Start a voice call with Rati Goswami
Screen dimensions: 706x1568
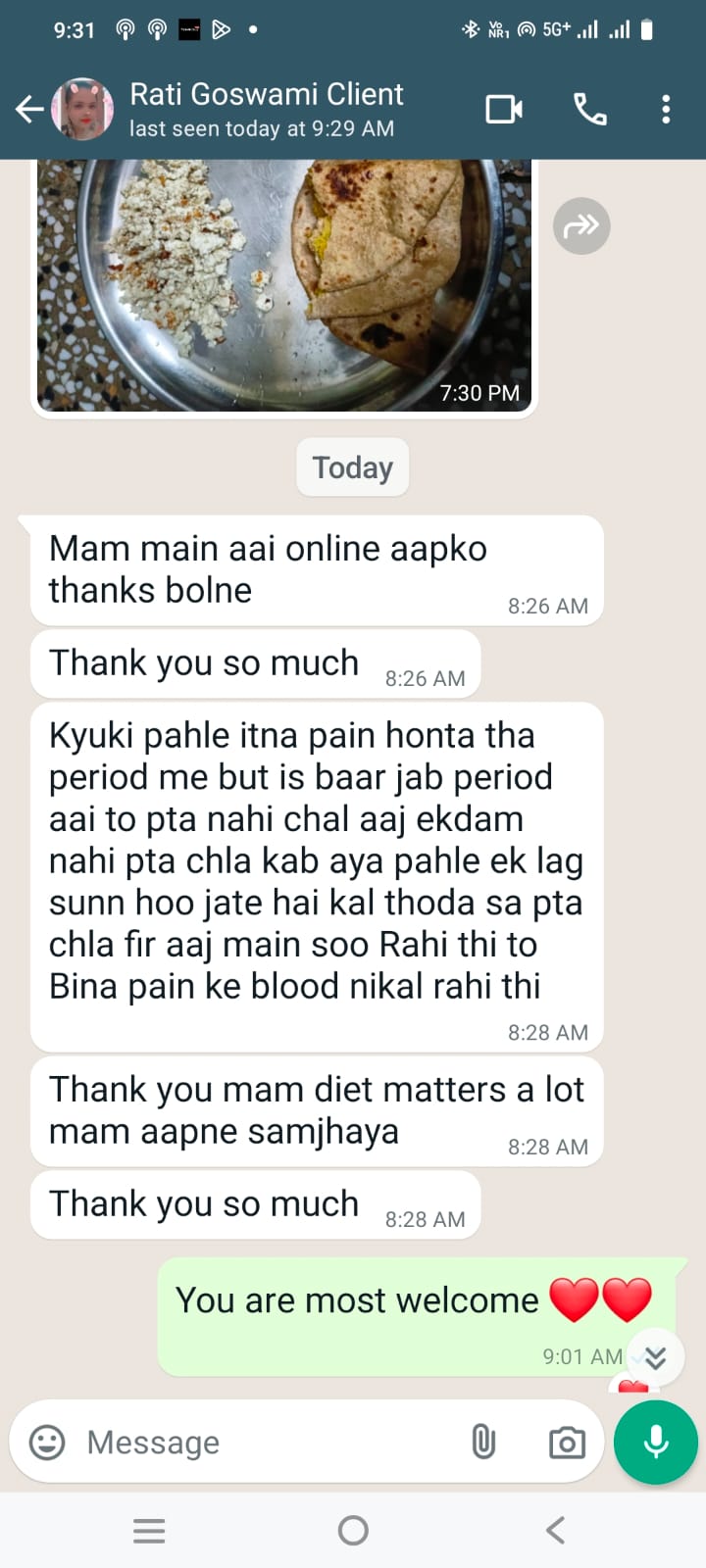pyautogui.click(x=589, y=109)
